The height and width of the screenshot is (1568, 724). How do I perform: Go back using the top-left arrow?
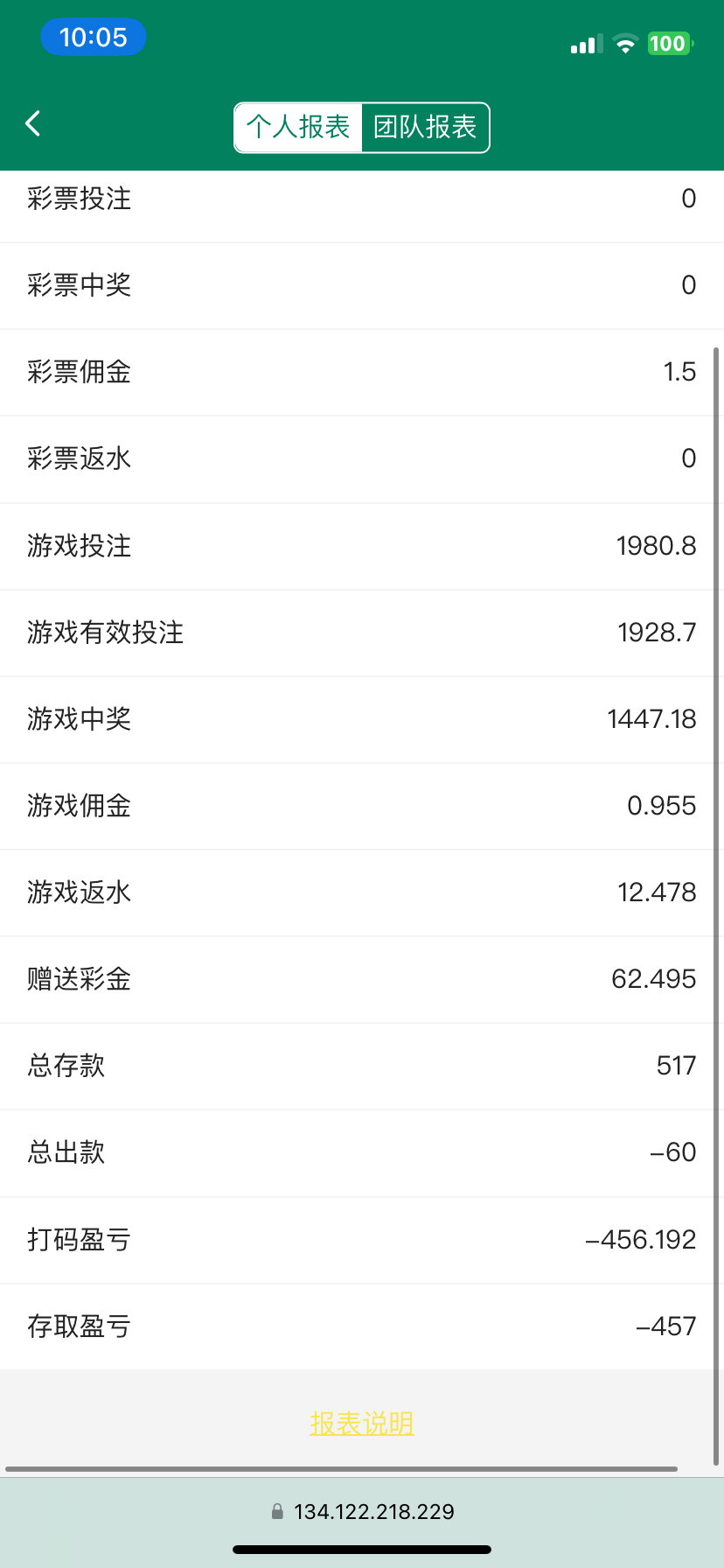pos(33,123)
